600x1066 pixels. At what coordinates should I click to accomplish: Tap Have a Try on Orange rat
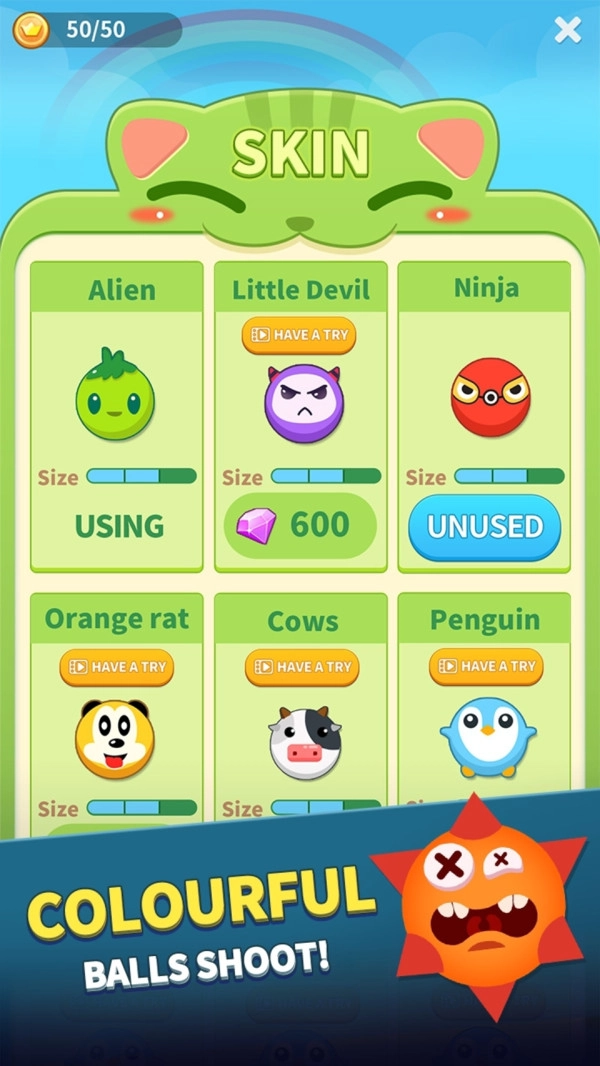pyautogui.click(x=116, y=667)
